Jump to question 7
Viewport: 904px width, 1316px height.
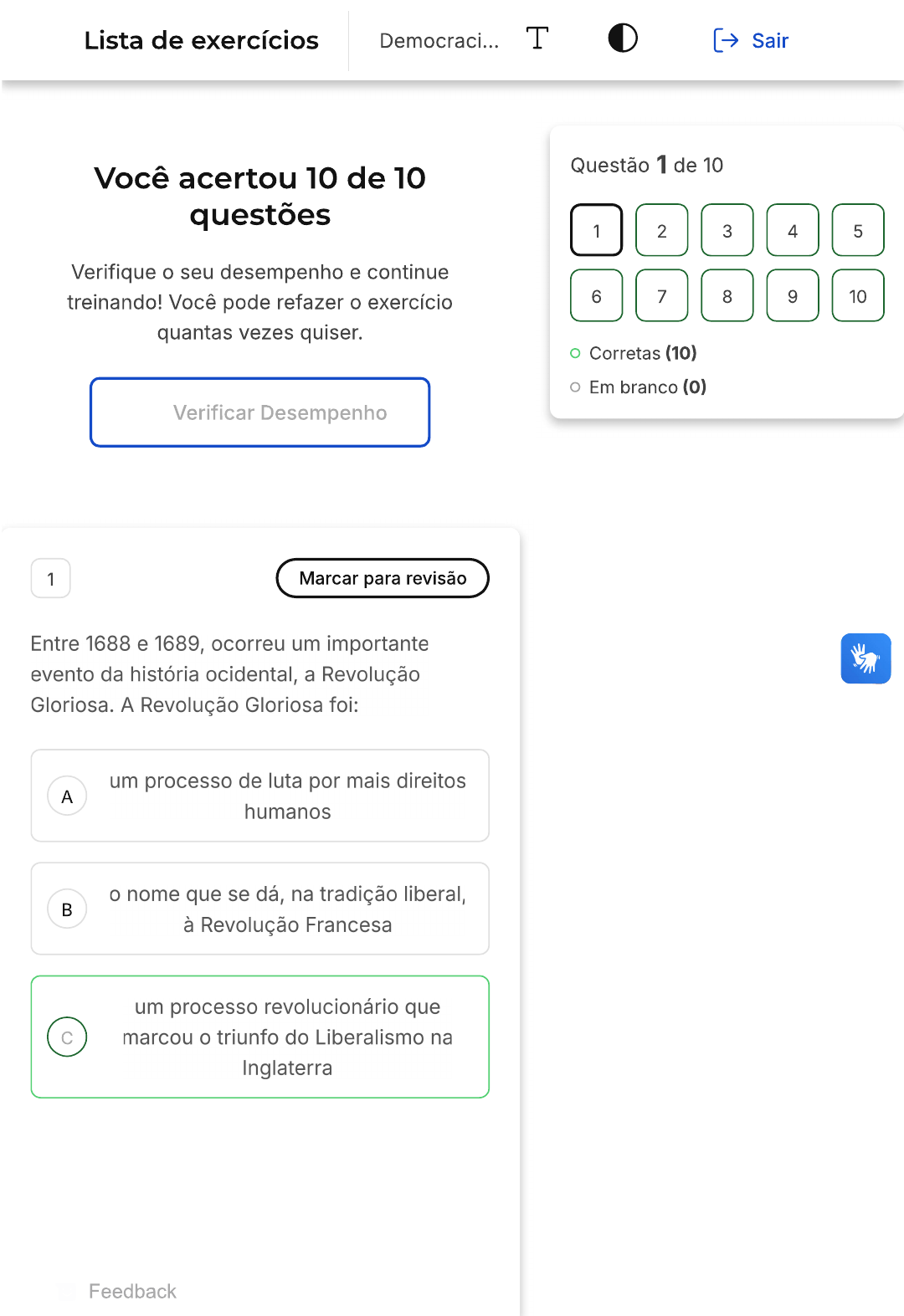coord(661,295)
